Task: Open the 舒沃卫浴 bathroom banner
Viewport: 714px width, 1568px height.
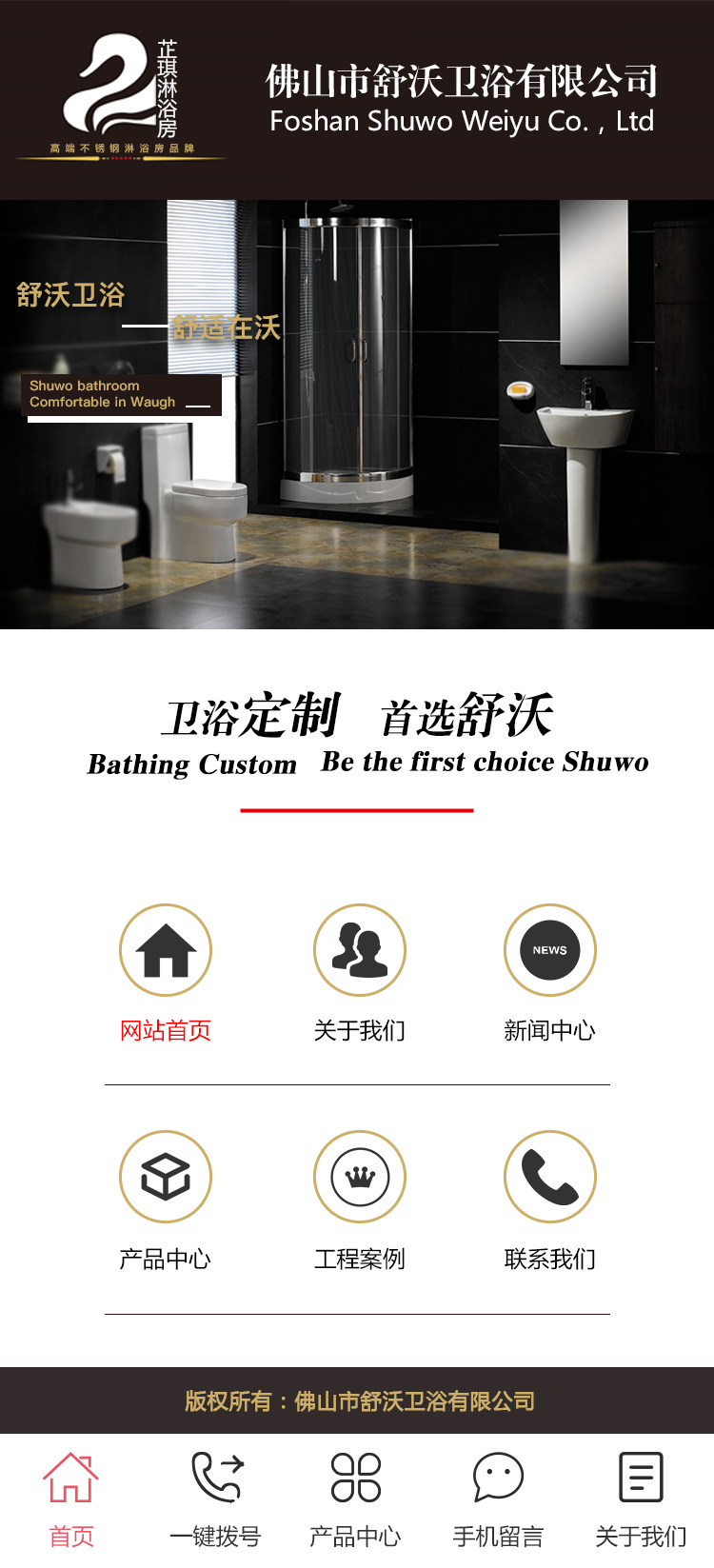Action: coord(357,414)
